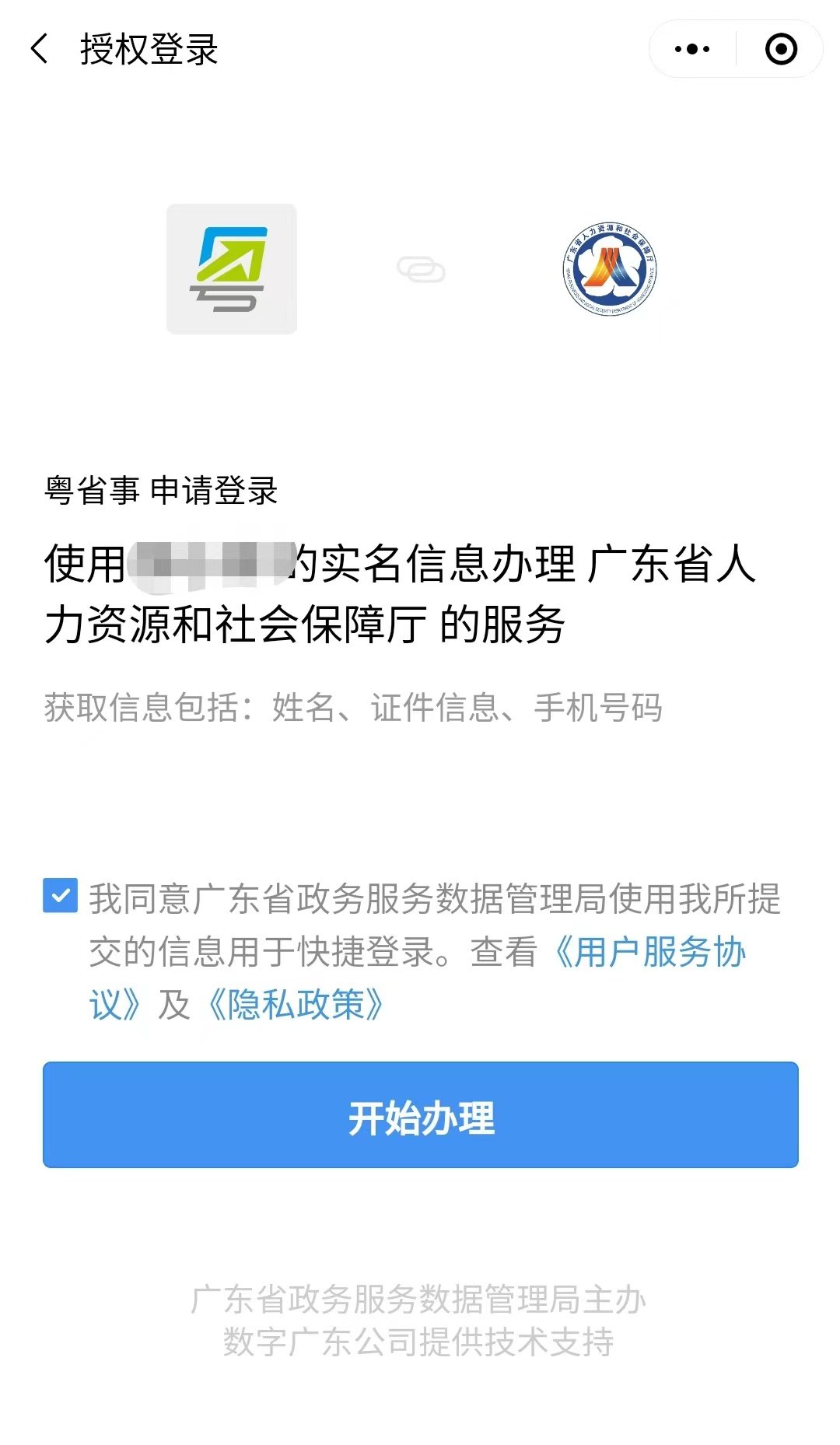Open the 《用户服务协议》 link
The image size is (840, 1445).
650,952
